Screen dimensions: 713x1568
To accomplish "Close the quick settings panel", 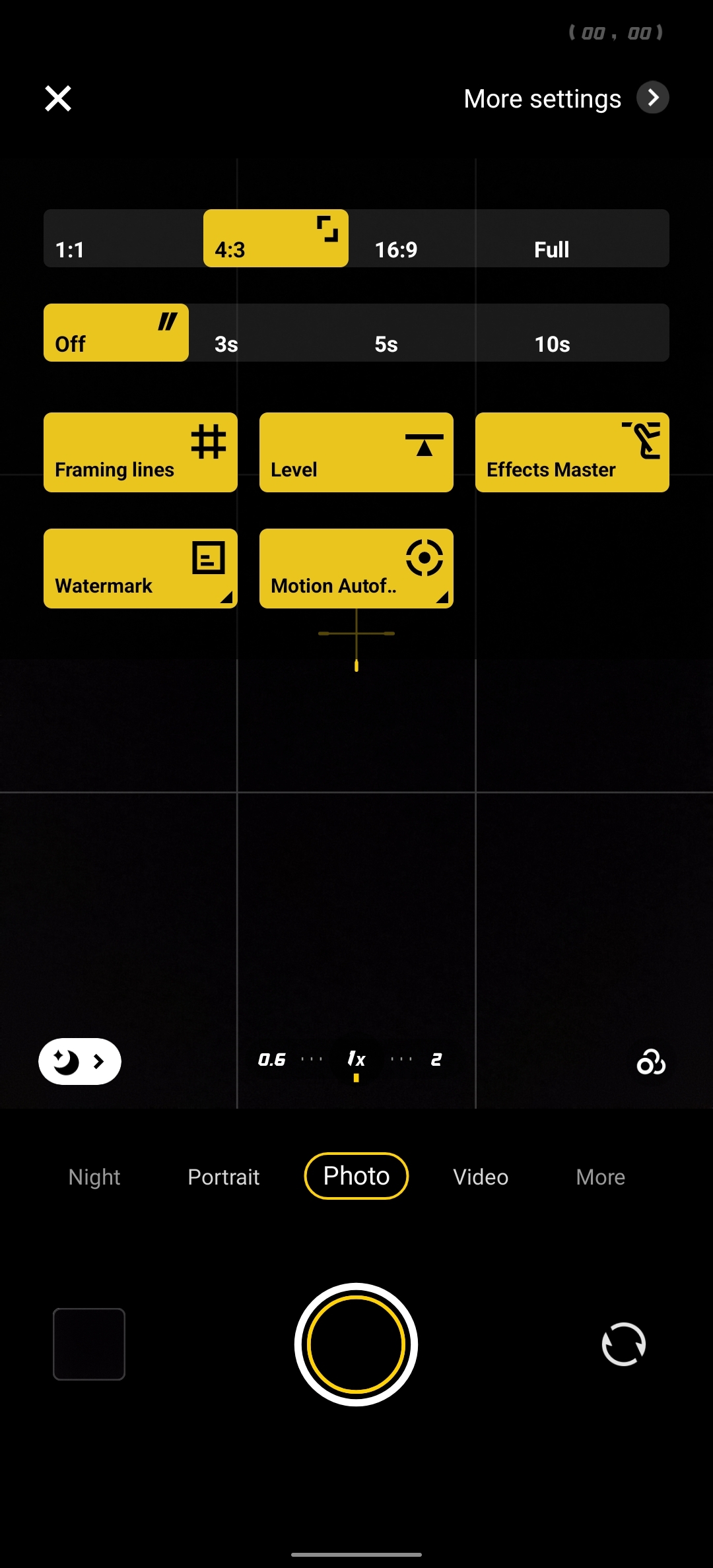I will tap(58, 99).
